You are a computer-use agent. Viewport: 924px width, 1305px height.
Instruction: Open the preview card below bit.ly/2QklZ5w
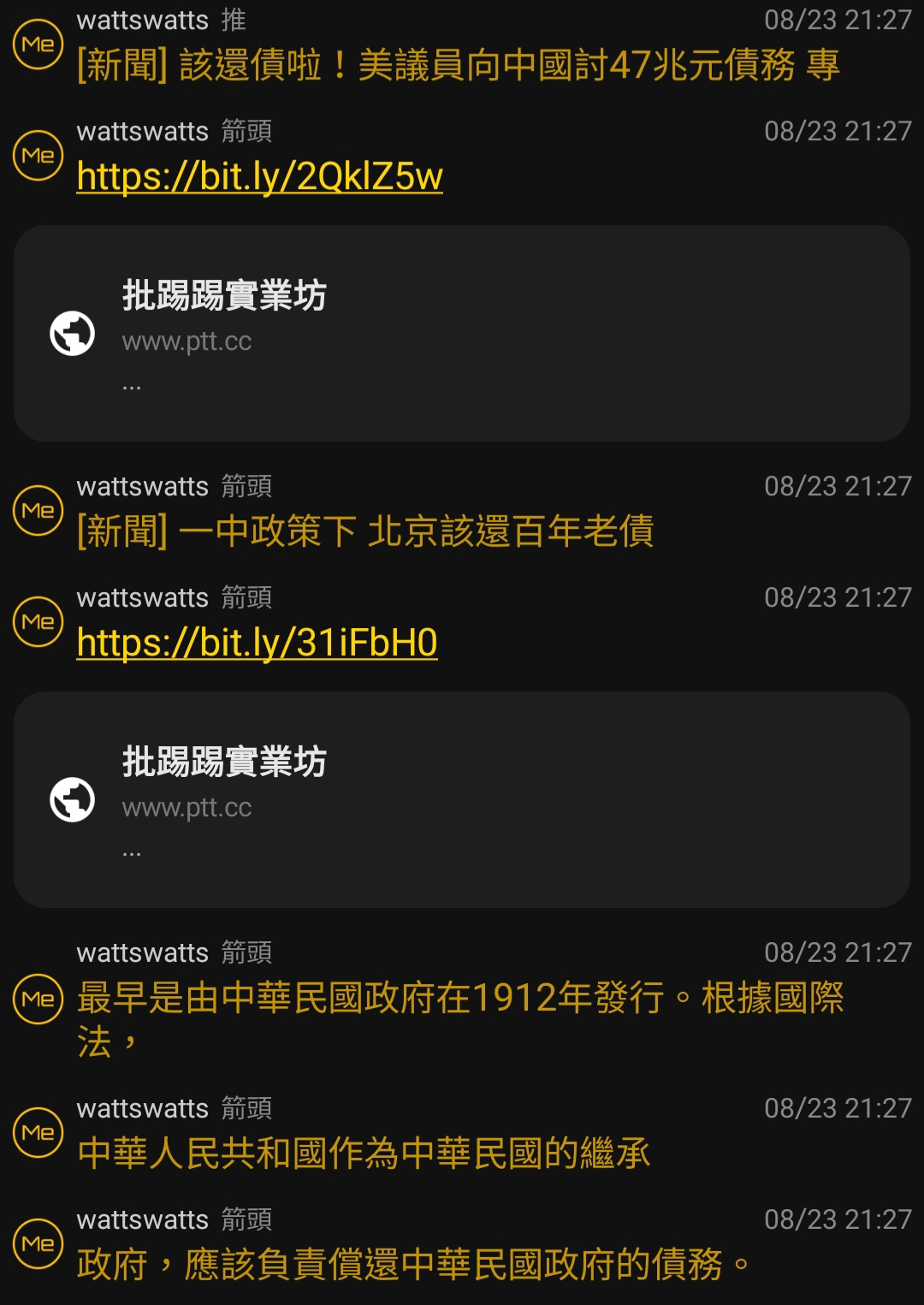coord(461,333)
